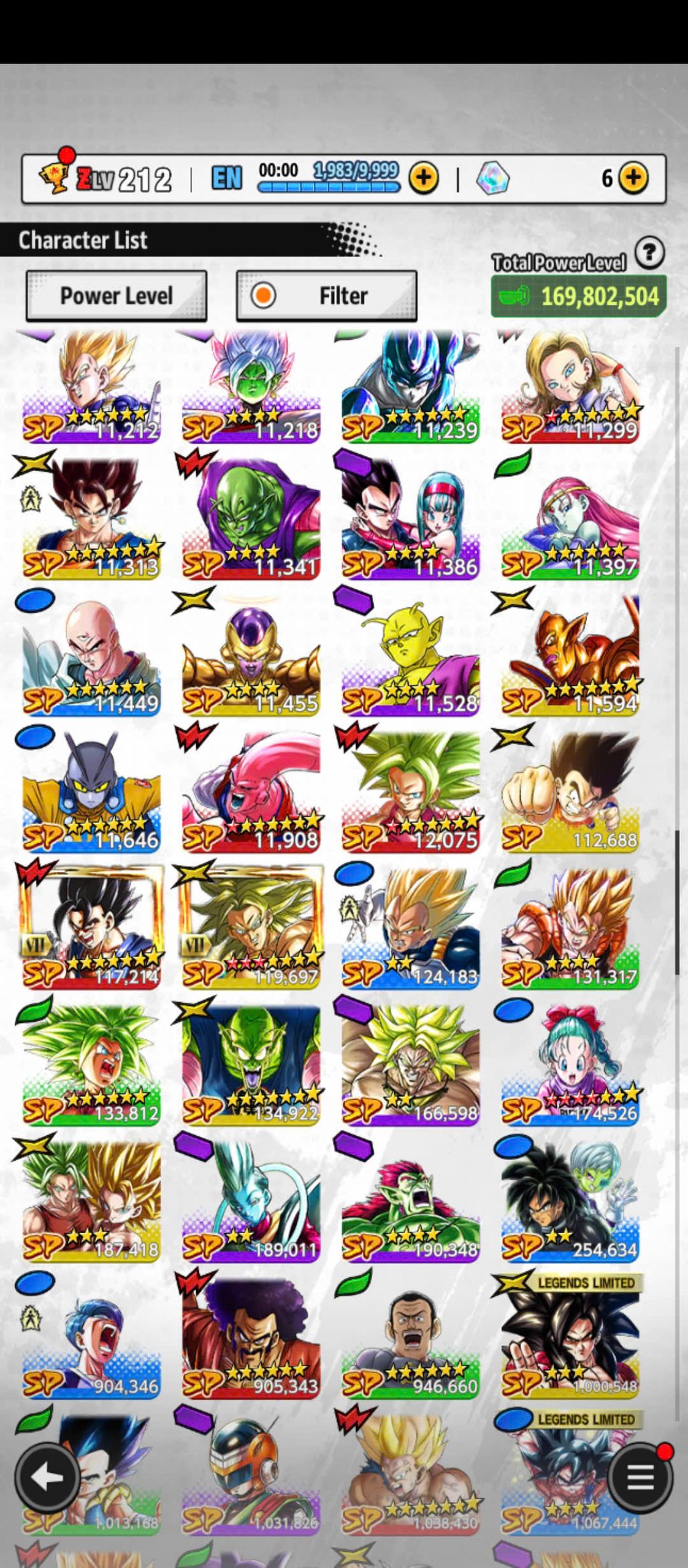
Task: Go back with the arrow button
Action: click(x=48, y=1476)
